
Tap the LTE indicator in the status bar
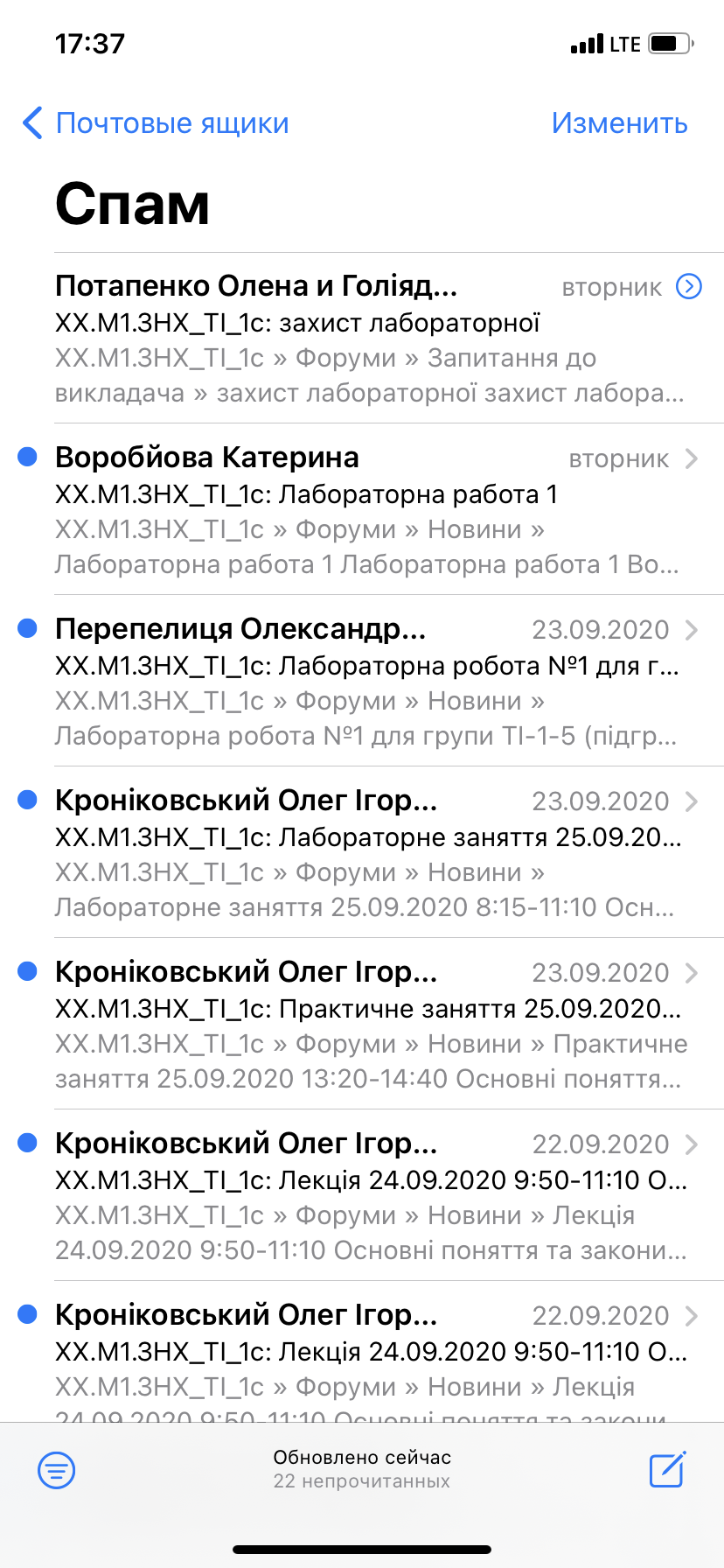pos(623,42)
